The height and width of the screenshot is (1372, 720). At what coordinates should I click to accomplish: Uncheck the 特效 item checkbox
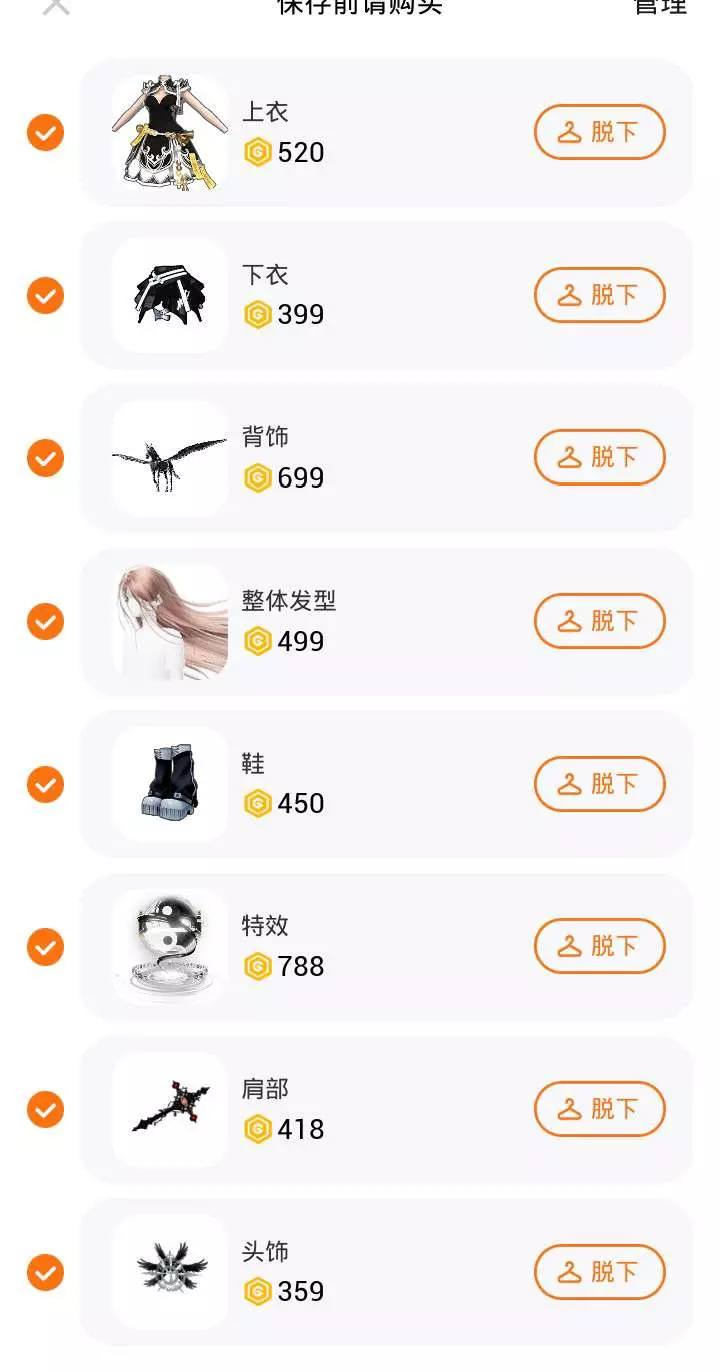point(45,946)
